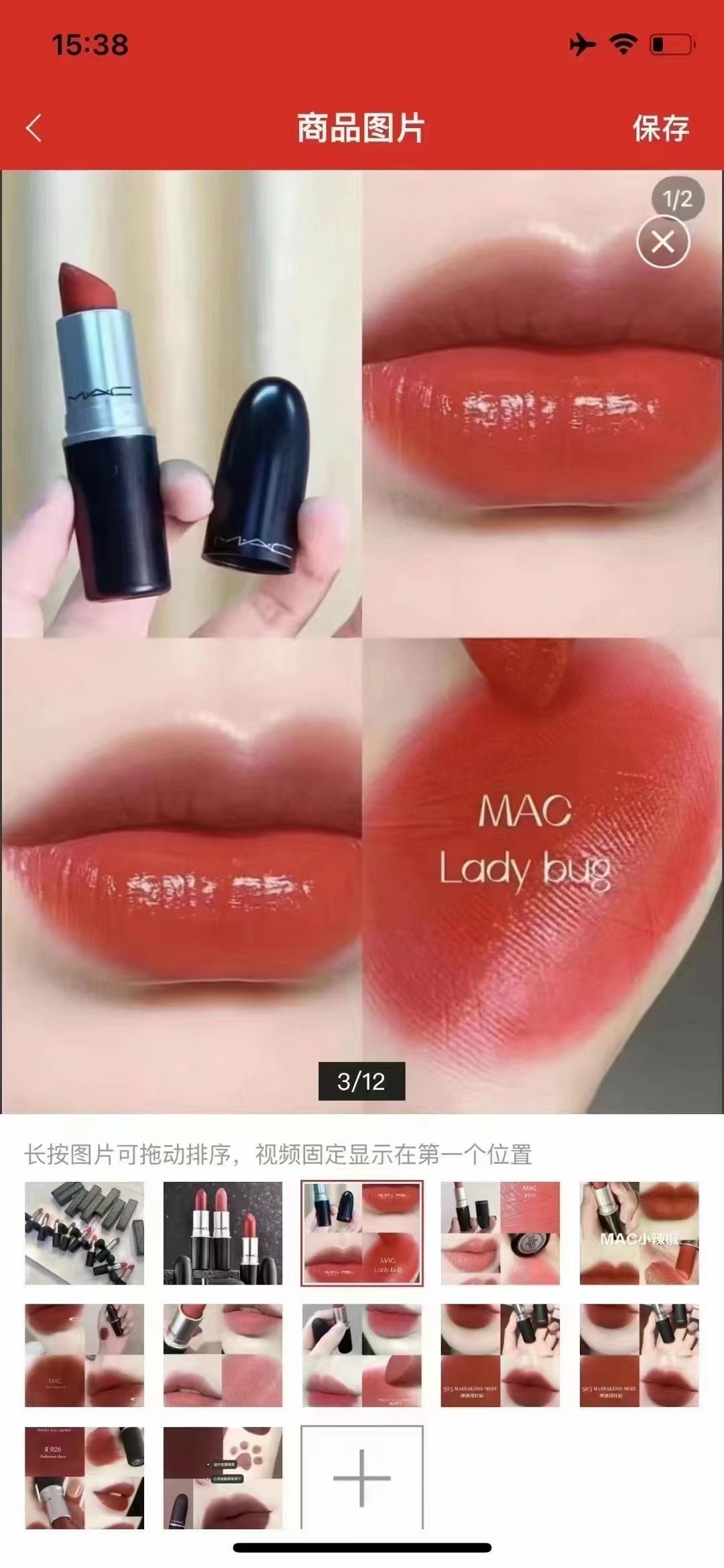Tap 保存 to save product images
The width and height of the screenshot is (724, 1568).
tap(661, 127)
